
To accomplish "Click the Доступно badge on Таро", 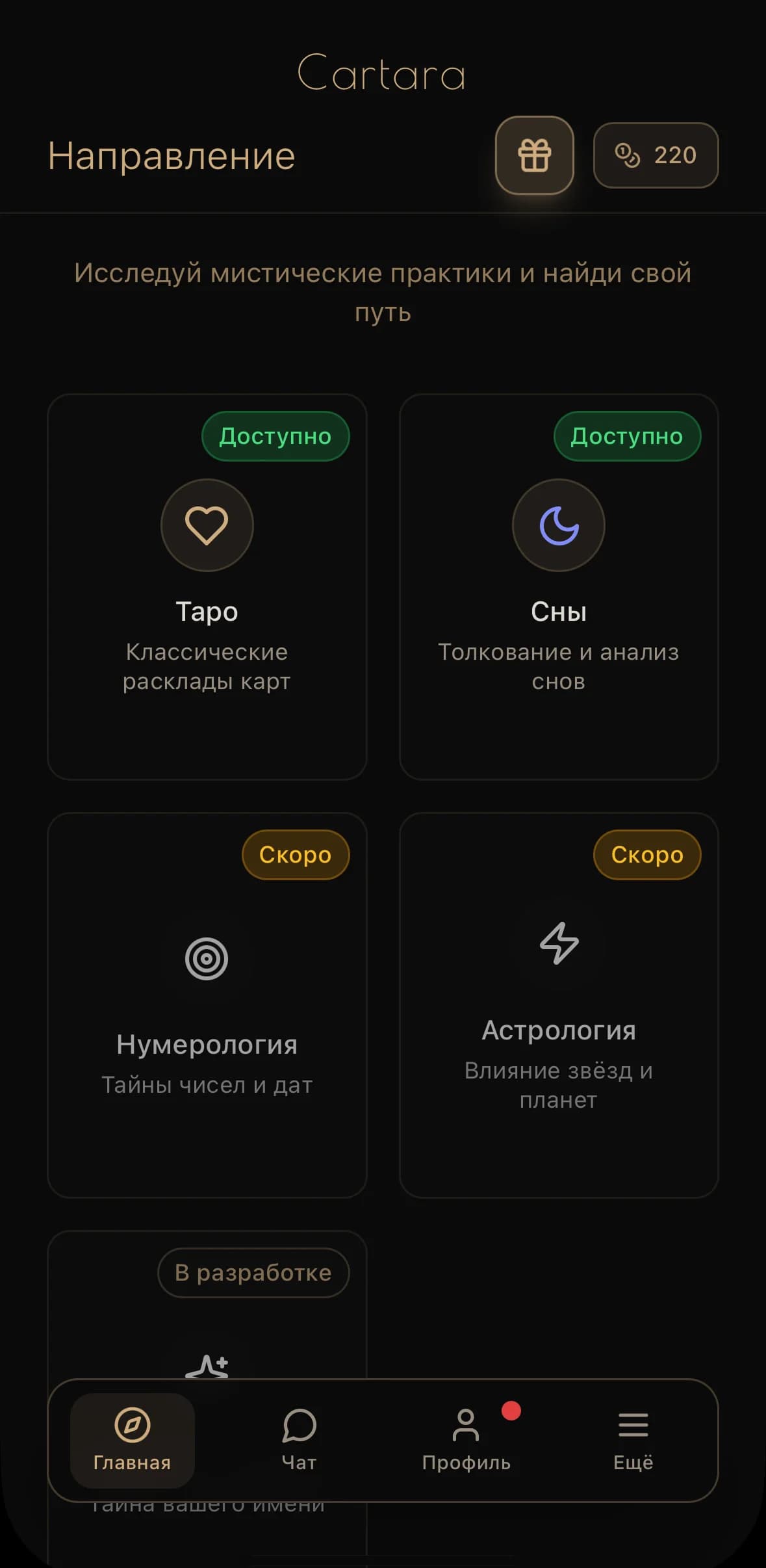I will (x=275, y=436).
